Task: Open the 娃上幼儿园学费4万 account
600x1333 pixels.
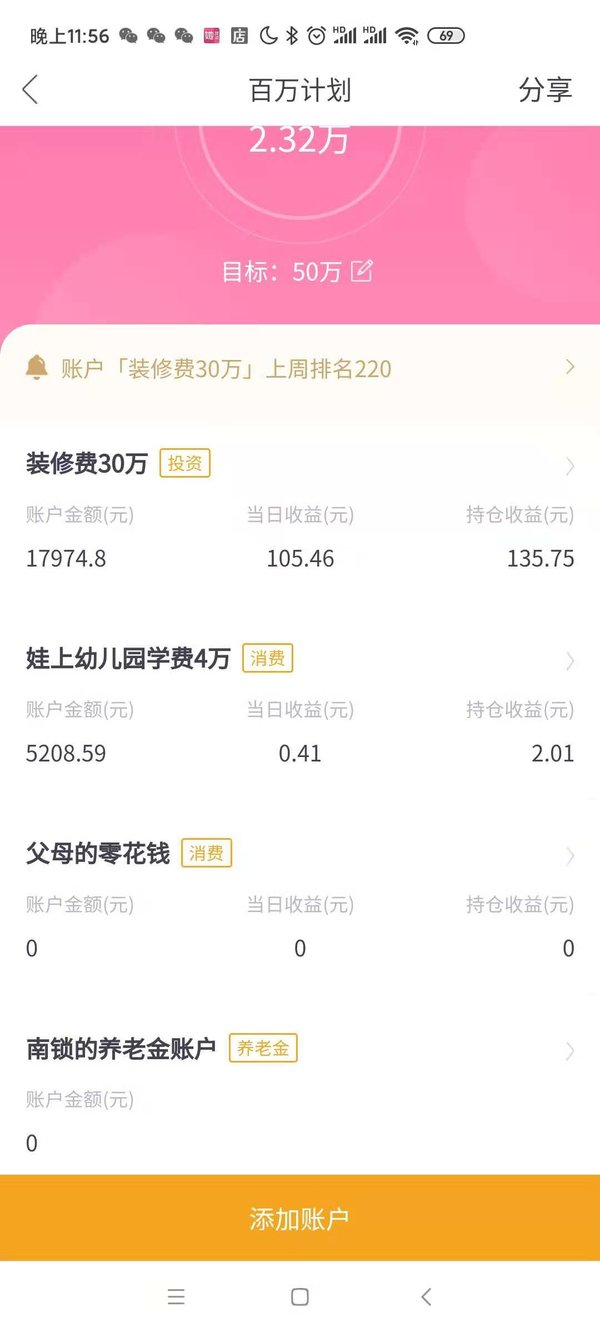Action: pos(300,705)
